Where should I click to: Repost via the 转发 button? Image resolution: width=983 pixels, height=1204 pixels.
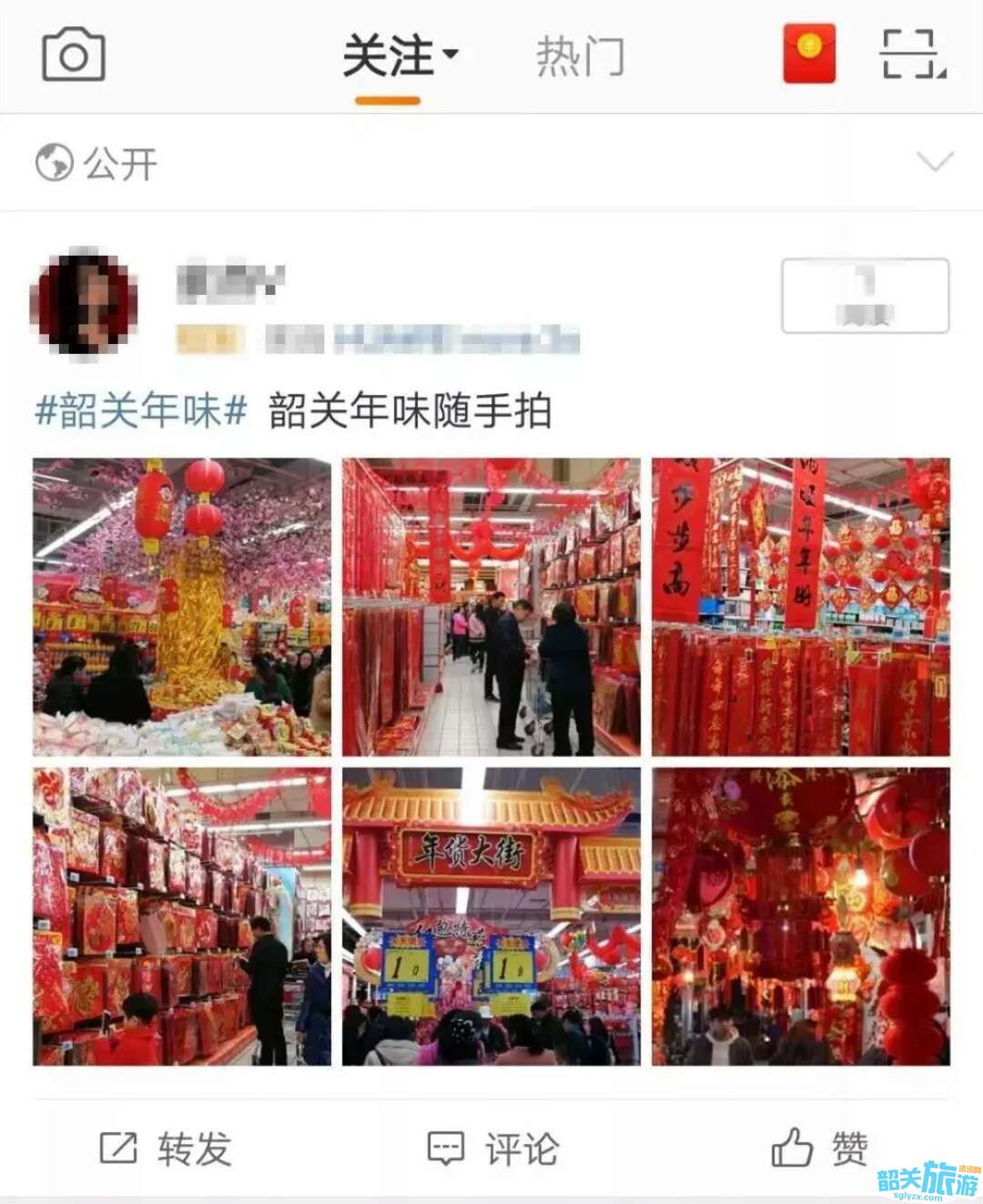coord(166,1148)
